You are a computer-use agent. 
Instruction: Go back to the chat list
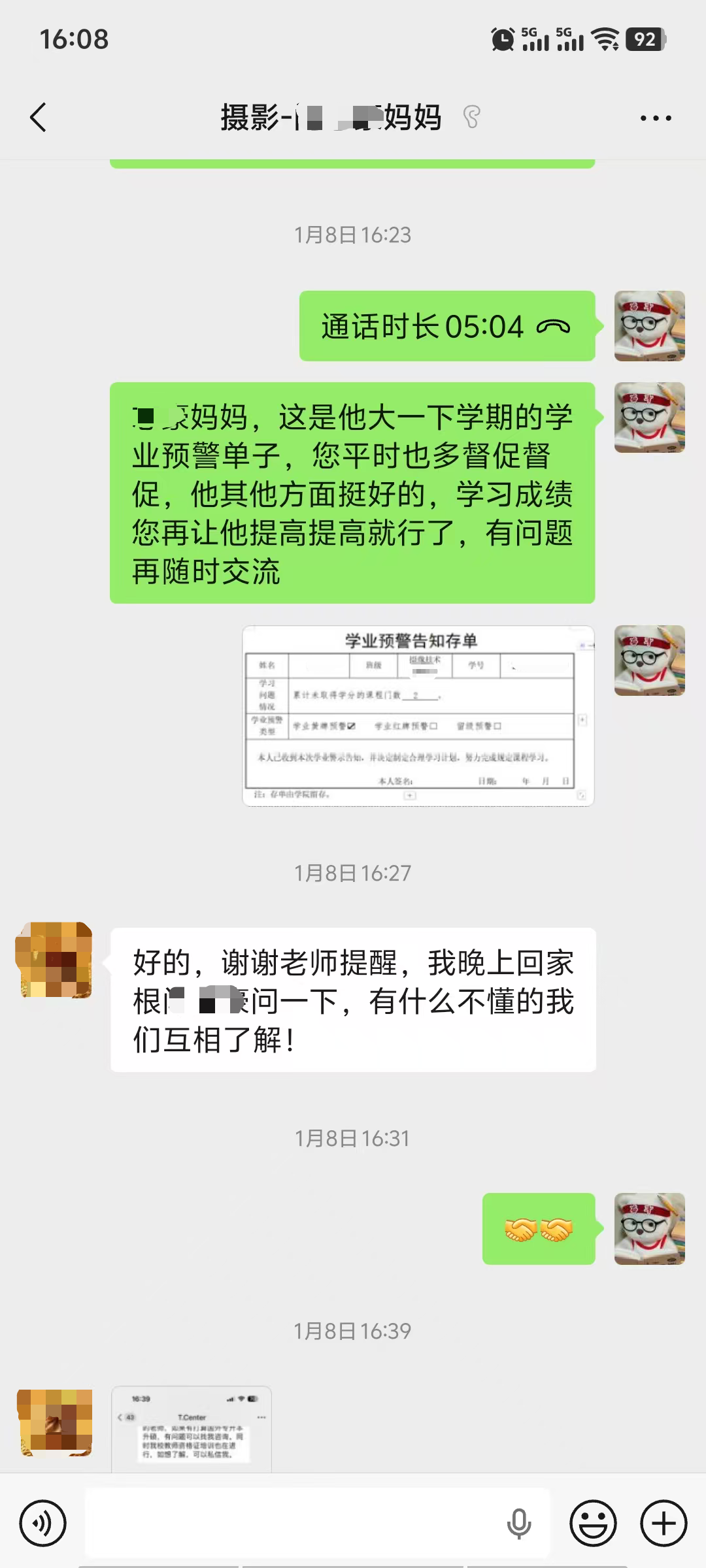(x=39, y=118)
